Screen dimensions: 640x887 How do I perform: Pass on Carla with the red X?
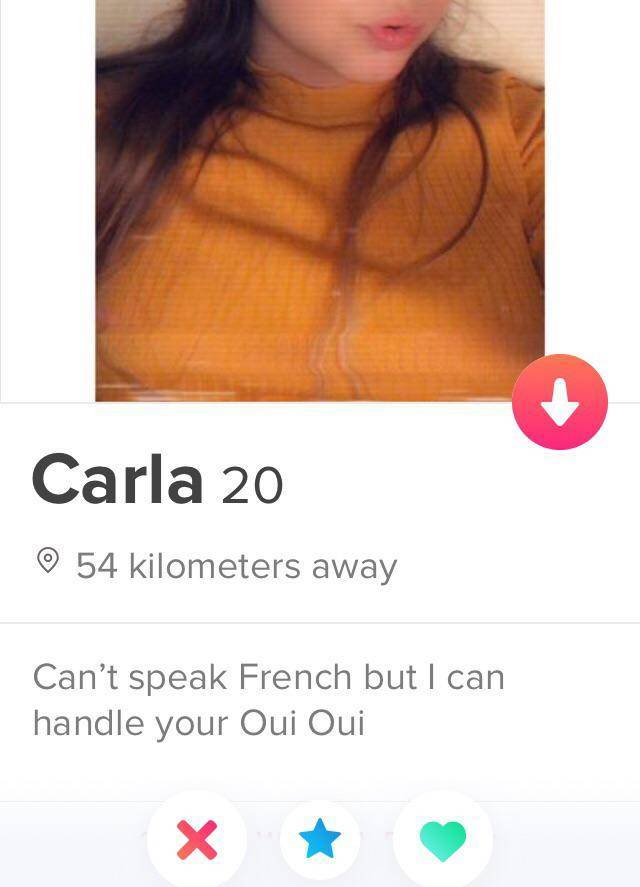196,839
